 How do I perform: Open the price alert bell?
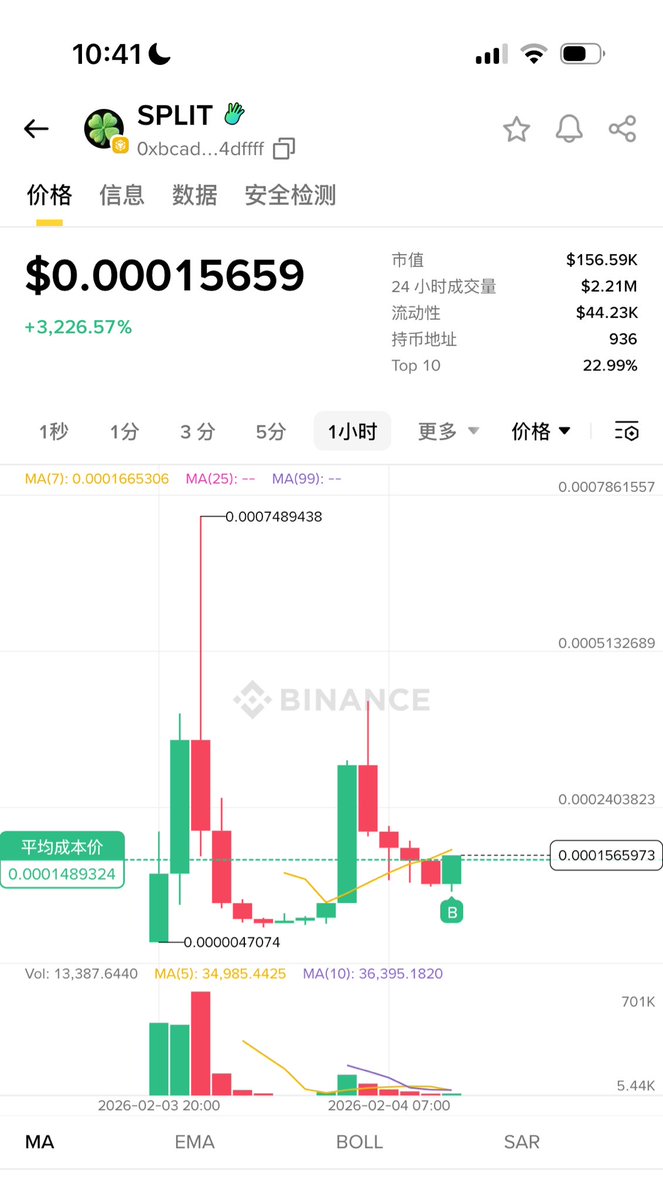click(569, 129)
